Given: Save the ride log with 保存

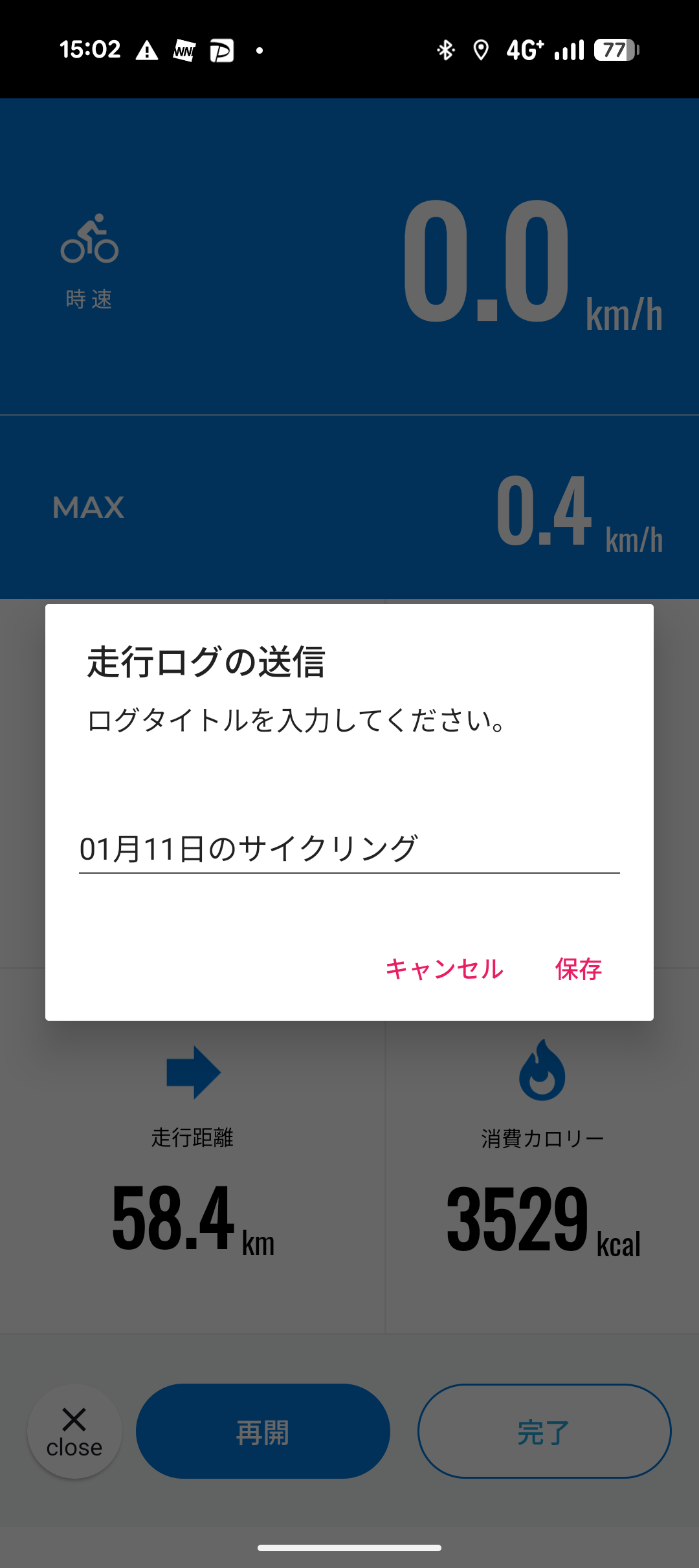Looking at the screenshot, I should pos(579,969).
